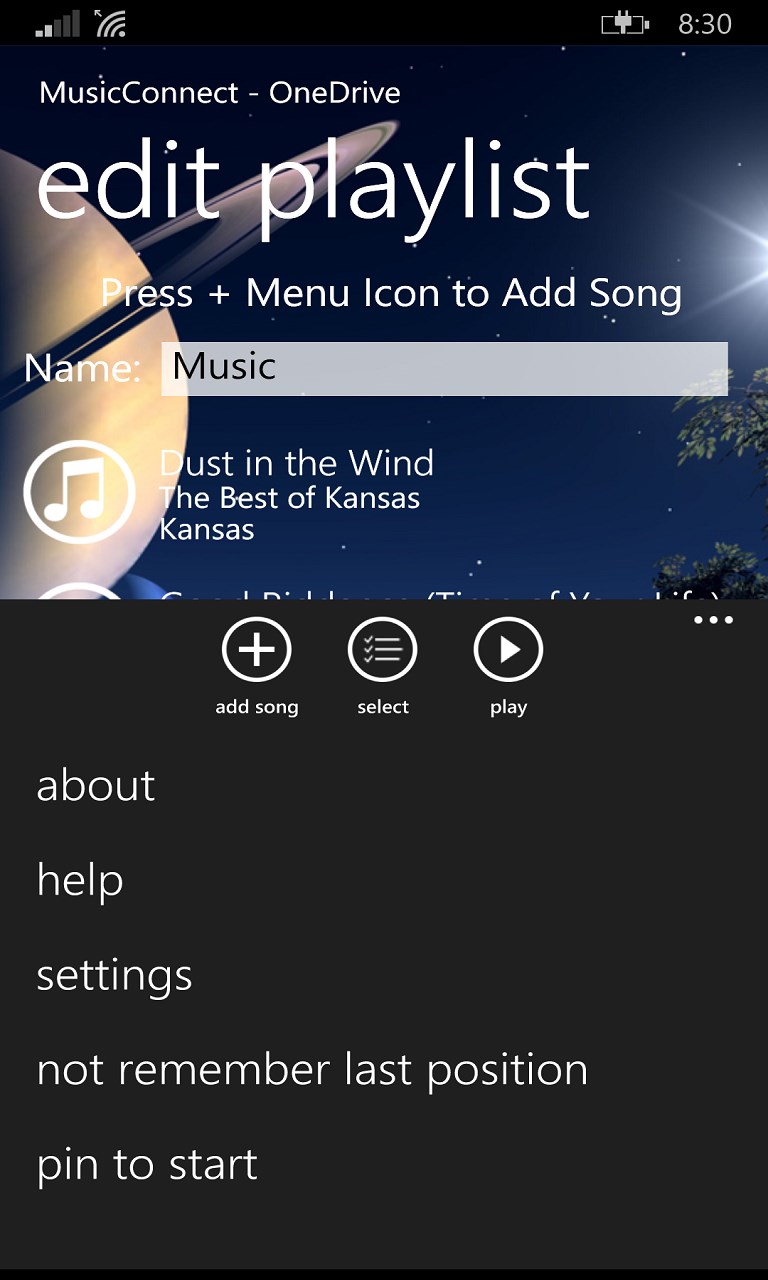Image resolution: width=768 pixels, height=1280 pixels.
Task: Open the select songs option
Action: (382, 651)
